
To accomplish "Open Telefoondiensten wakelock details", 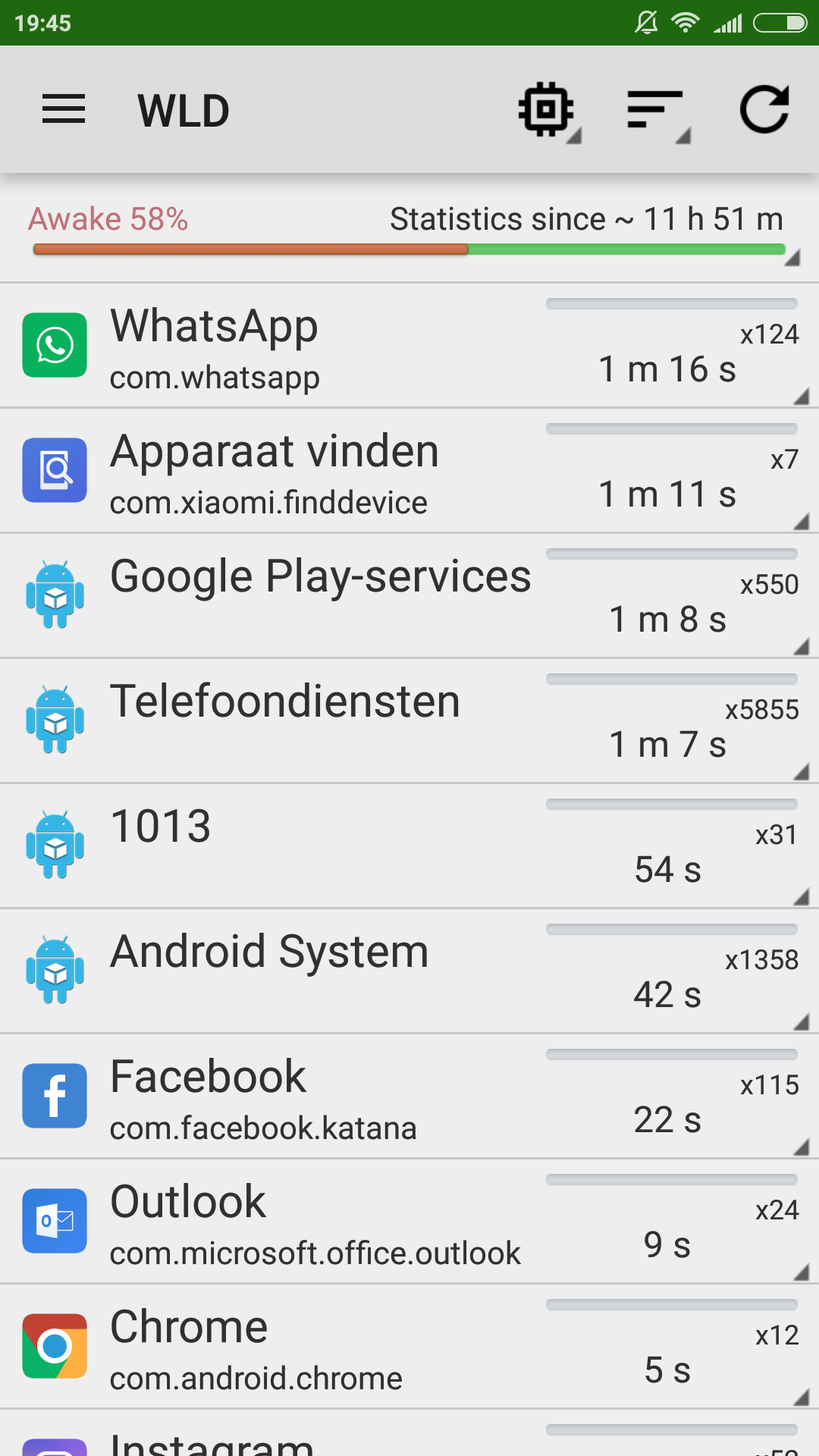I will pyautogui.click(x=409, y=721).
